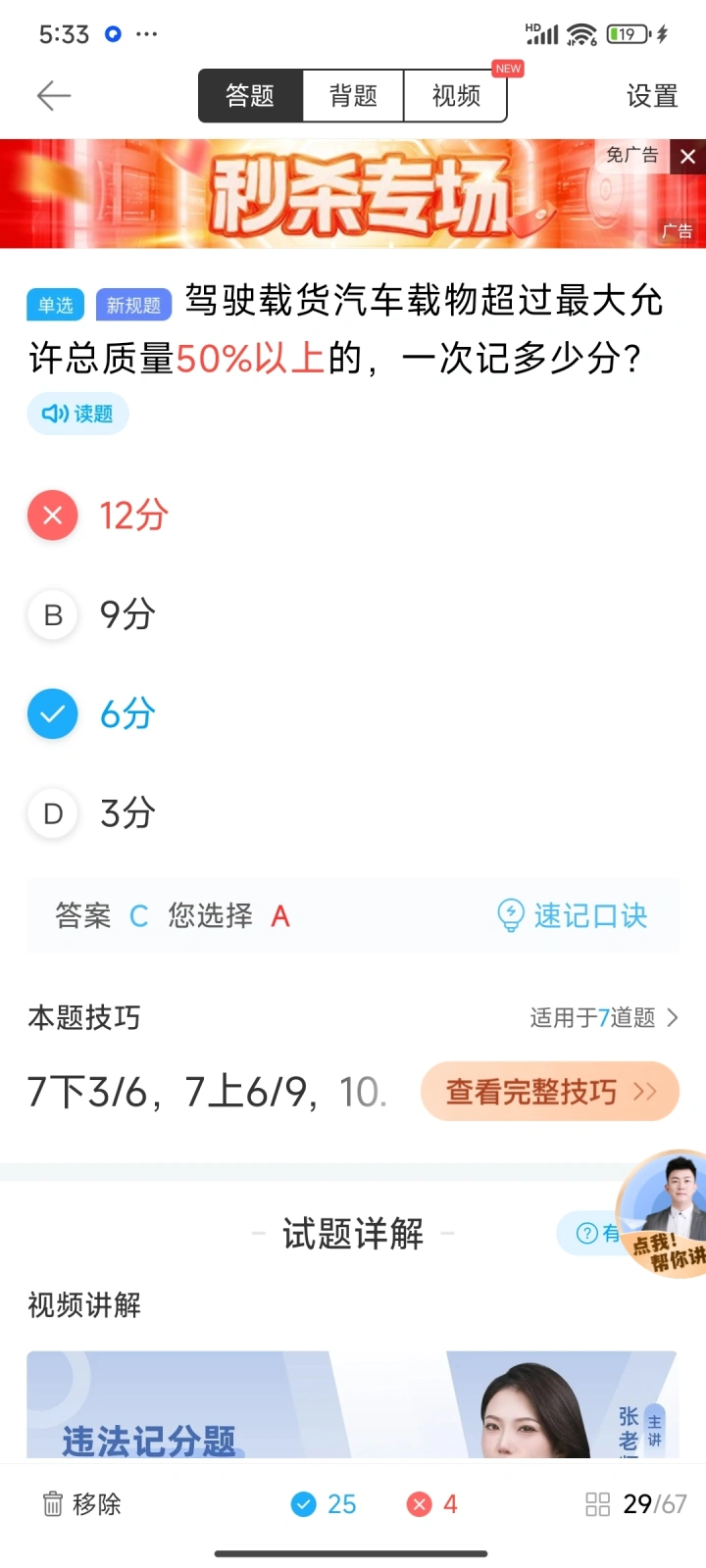Tap 查看完整技巧 to see the full tip
The height and width of the screenshot is (1568, 706).
[x=550, y=1092]
